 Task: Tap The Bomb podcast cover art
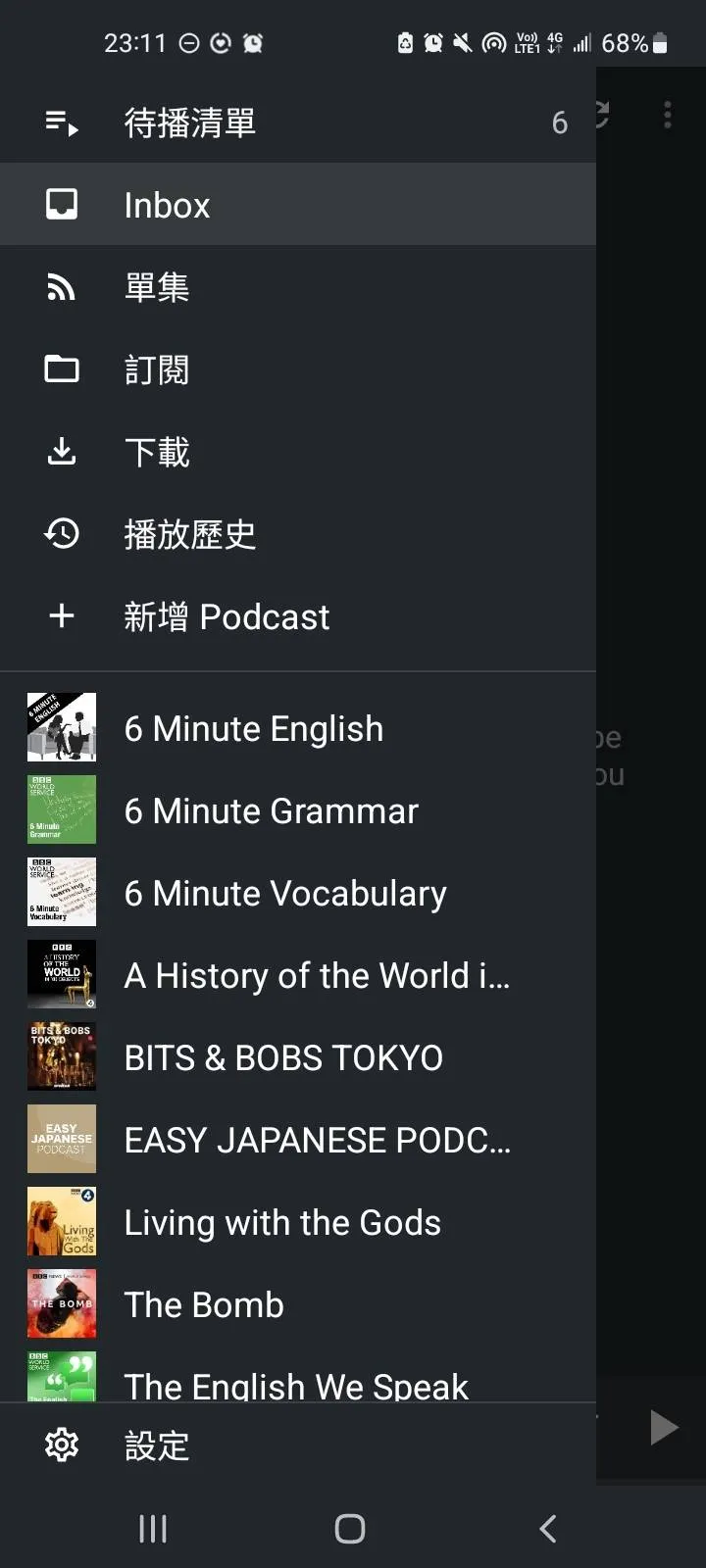tap(61, 1303)
